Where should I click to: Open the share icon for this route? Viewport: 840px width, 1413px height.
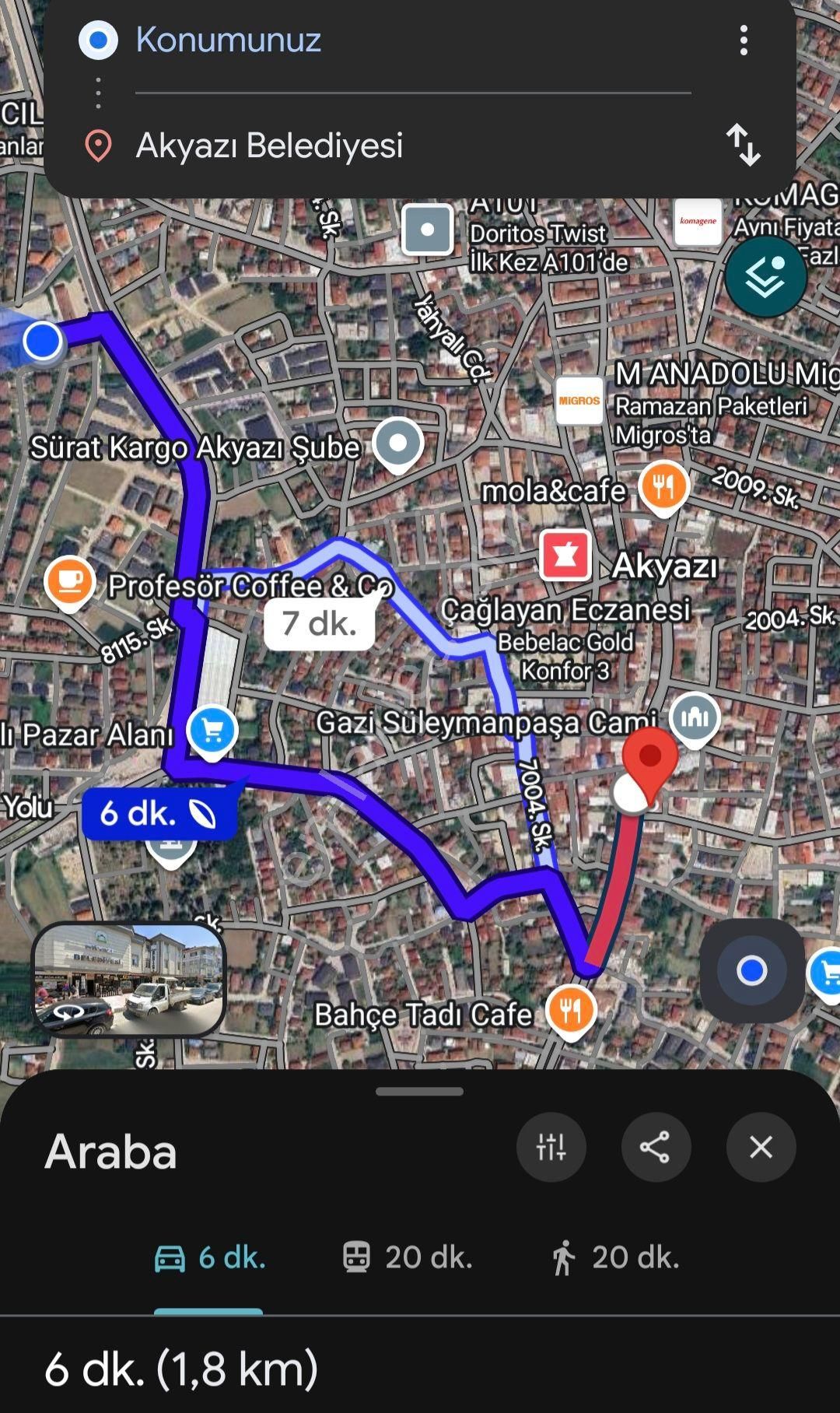point(656,1148)
